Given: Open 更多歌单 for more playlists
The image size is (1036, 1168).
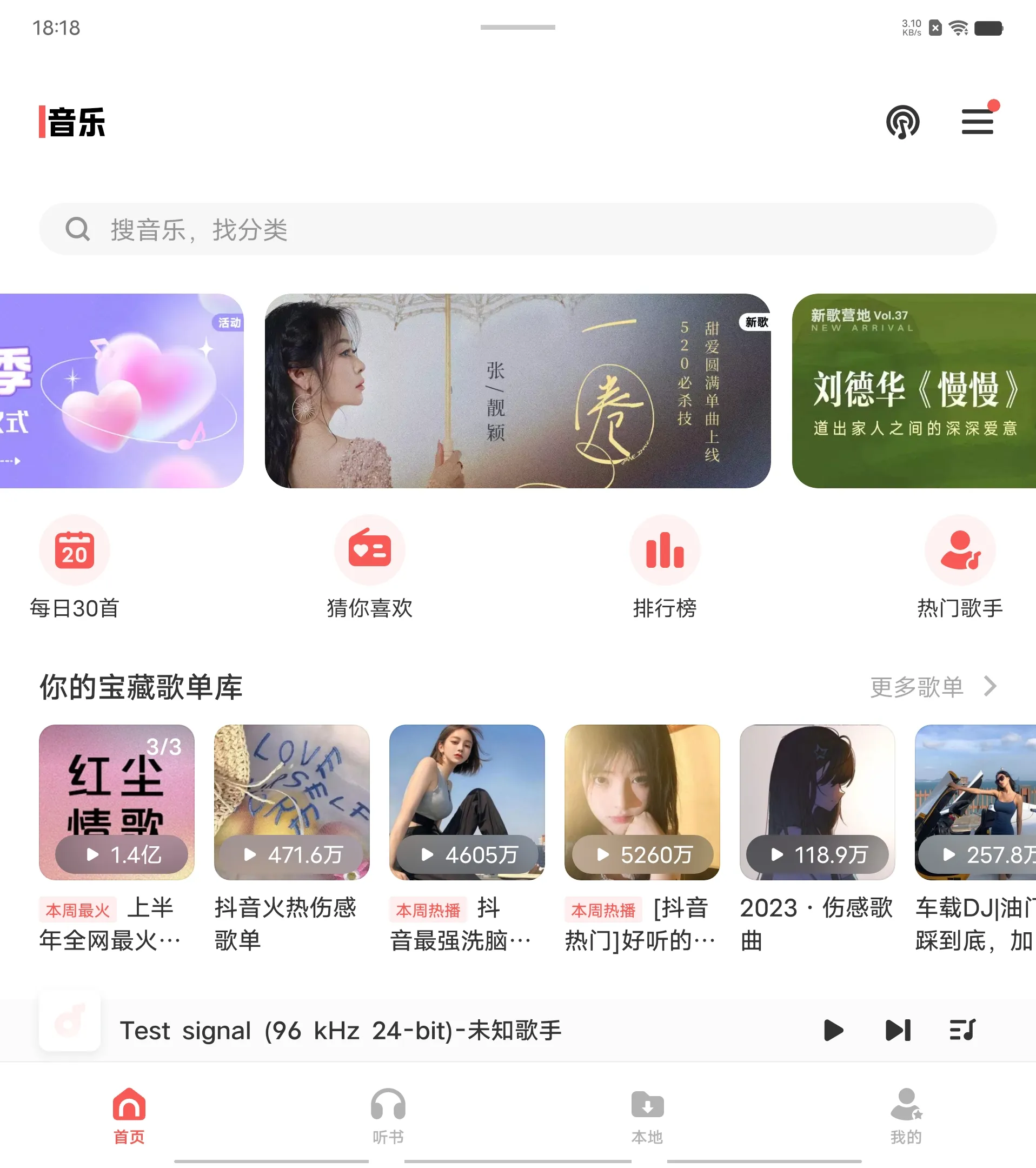Looking at the screenshot, I should click(x=933, y=686).
